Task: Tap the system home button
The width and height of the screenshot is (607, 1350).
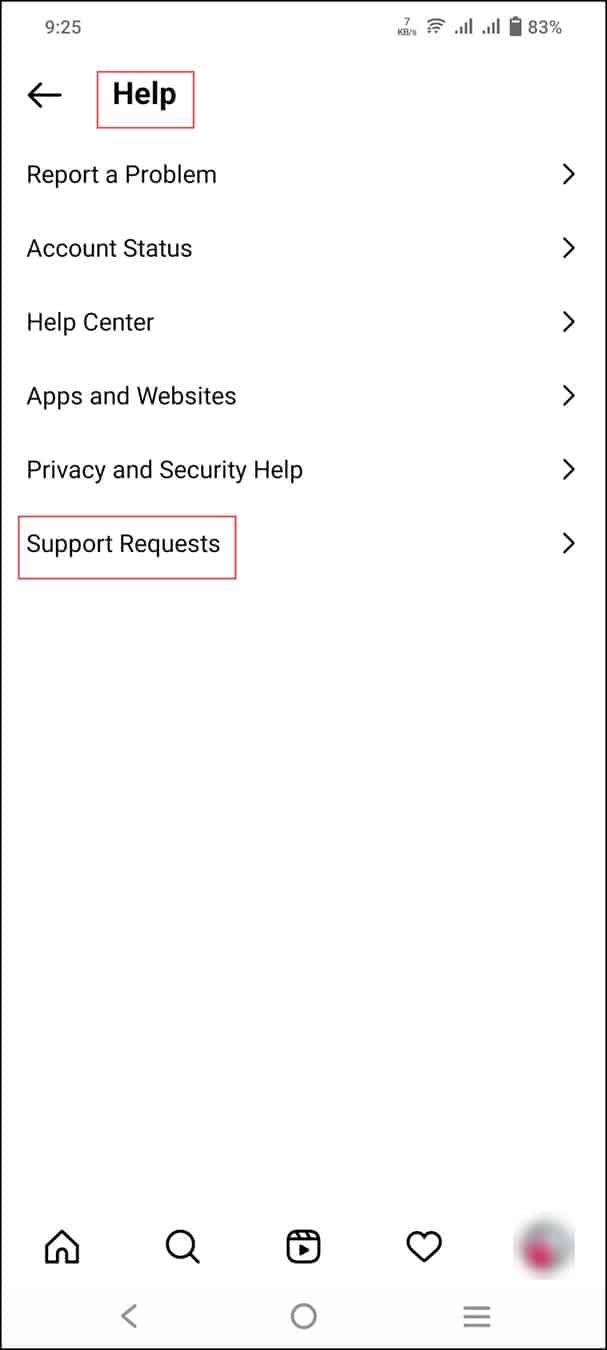Action: point(303,1316)
